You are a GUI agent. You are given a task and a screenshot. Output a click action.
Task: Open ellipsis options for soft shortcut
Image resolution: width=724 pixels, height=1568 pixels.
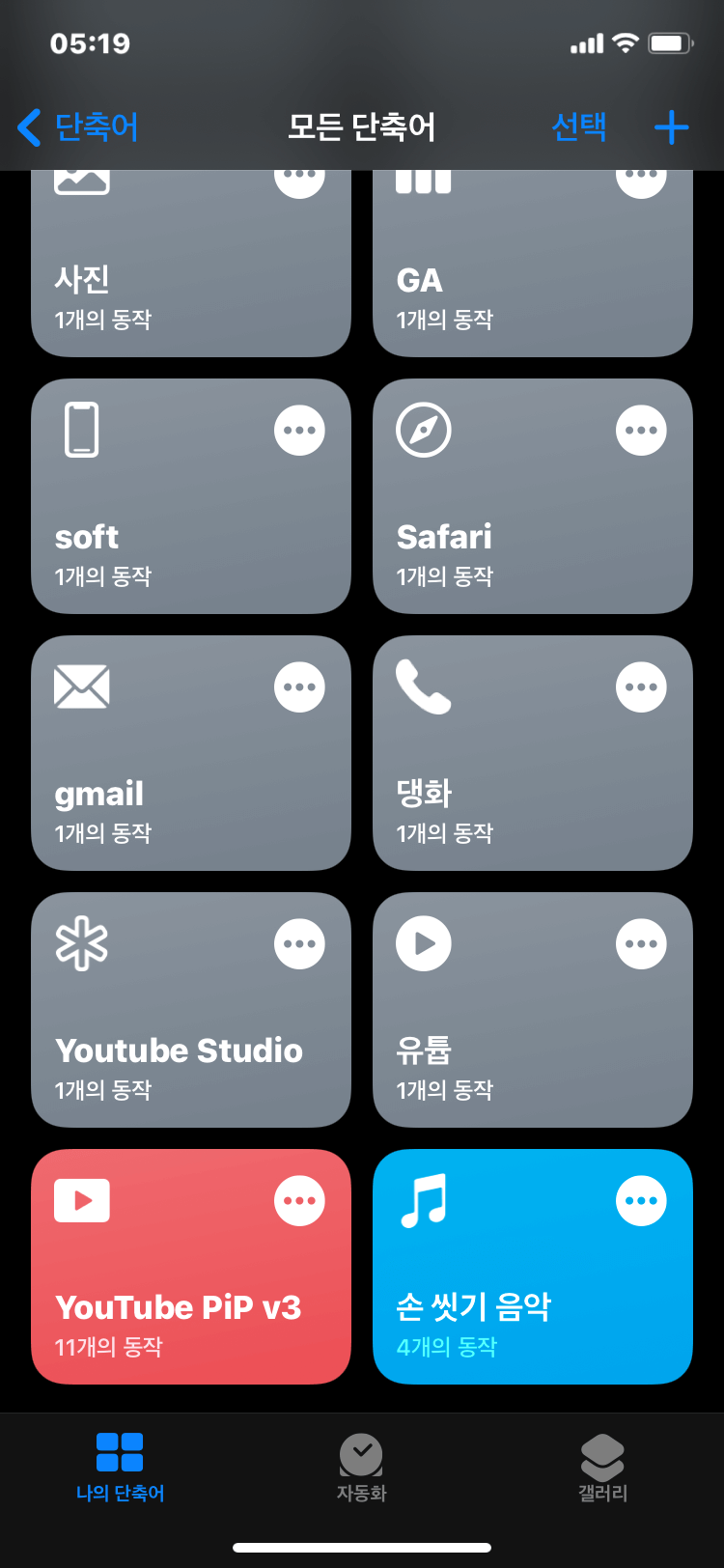299,431
